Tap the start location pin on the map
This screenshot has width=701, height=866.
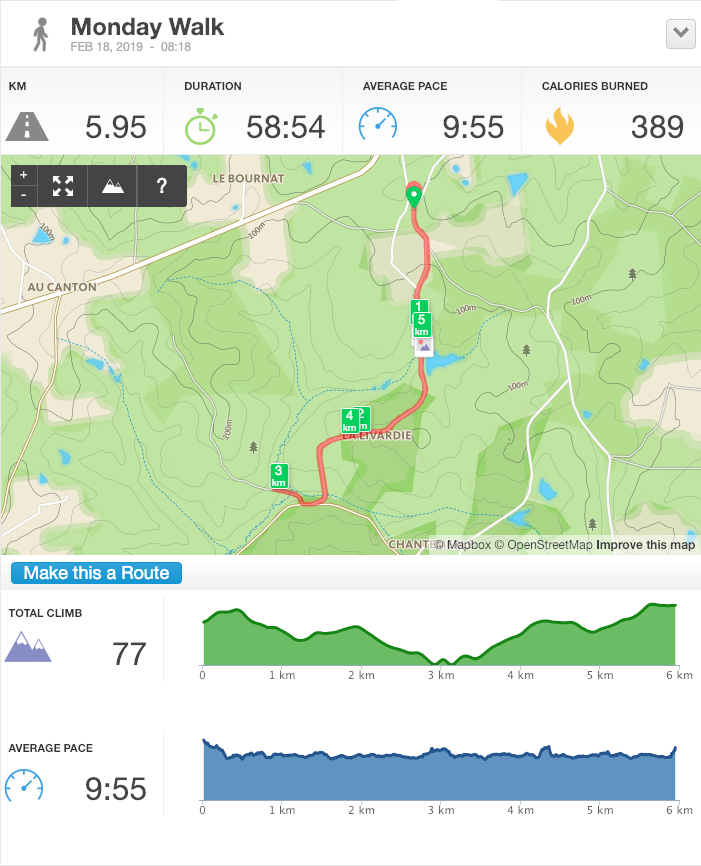point(413,195)
